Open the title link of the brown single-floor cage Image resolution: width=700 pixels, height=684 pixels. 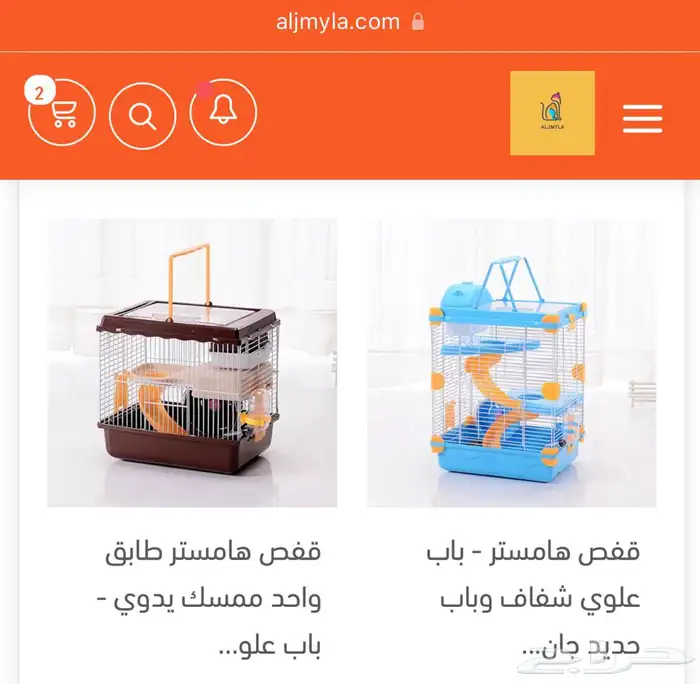click(212, 597)
